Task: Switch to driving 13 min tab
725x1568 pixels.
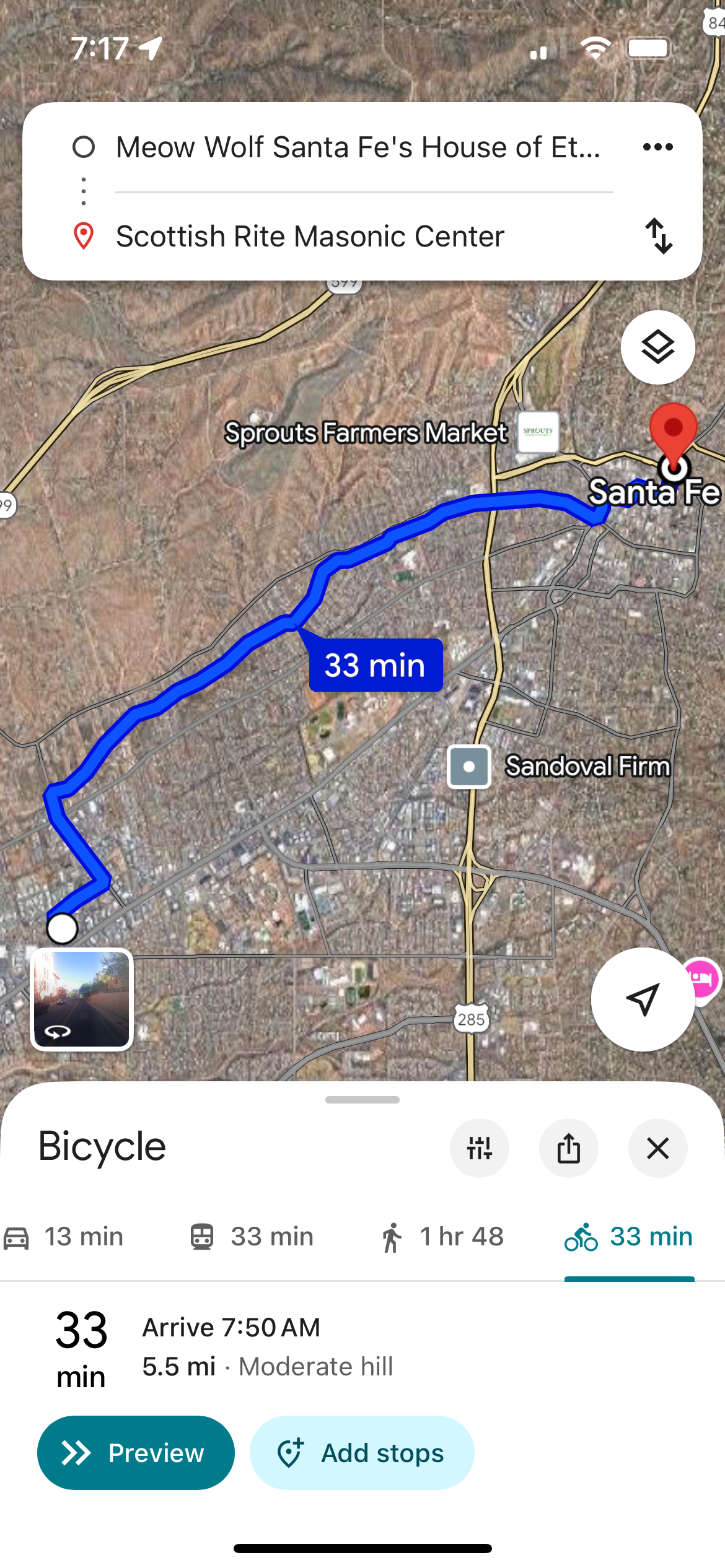Action: click(63, 1237)
